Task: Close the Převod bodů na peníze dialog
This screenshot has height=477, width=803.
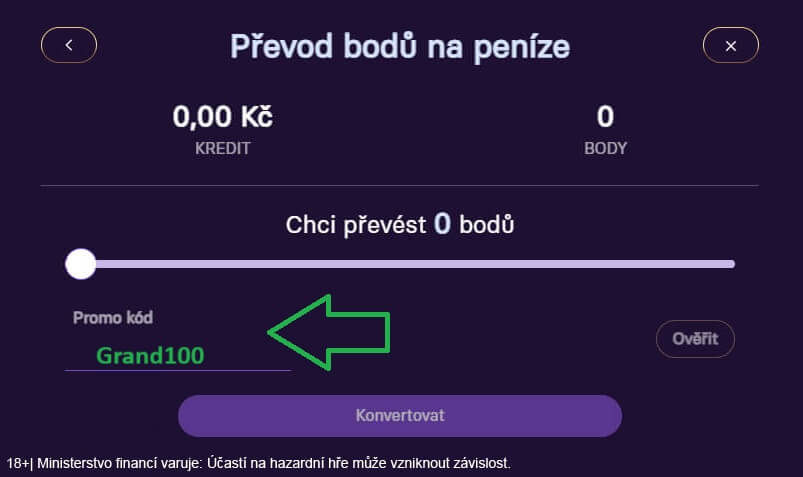Action: click(730, 45)
